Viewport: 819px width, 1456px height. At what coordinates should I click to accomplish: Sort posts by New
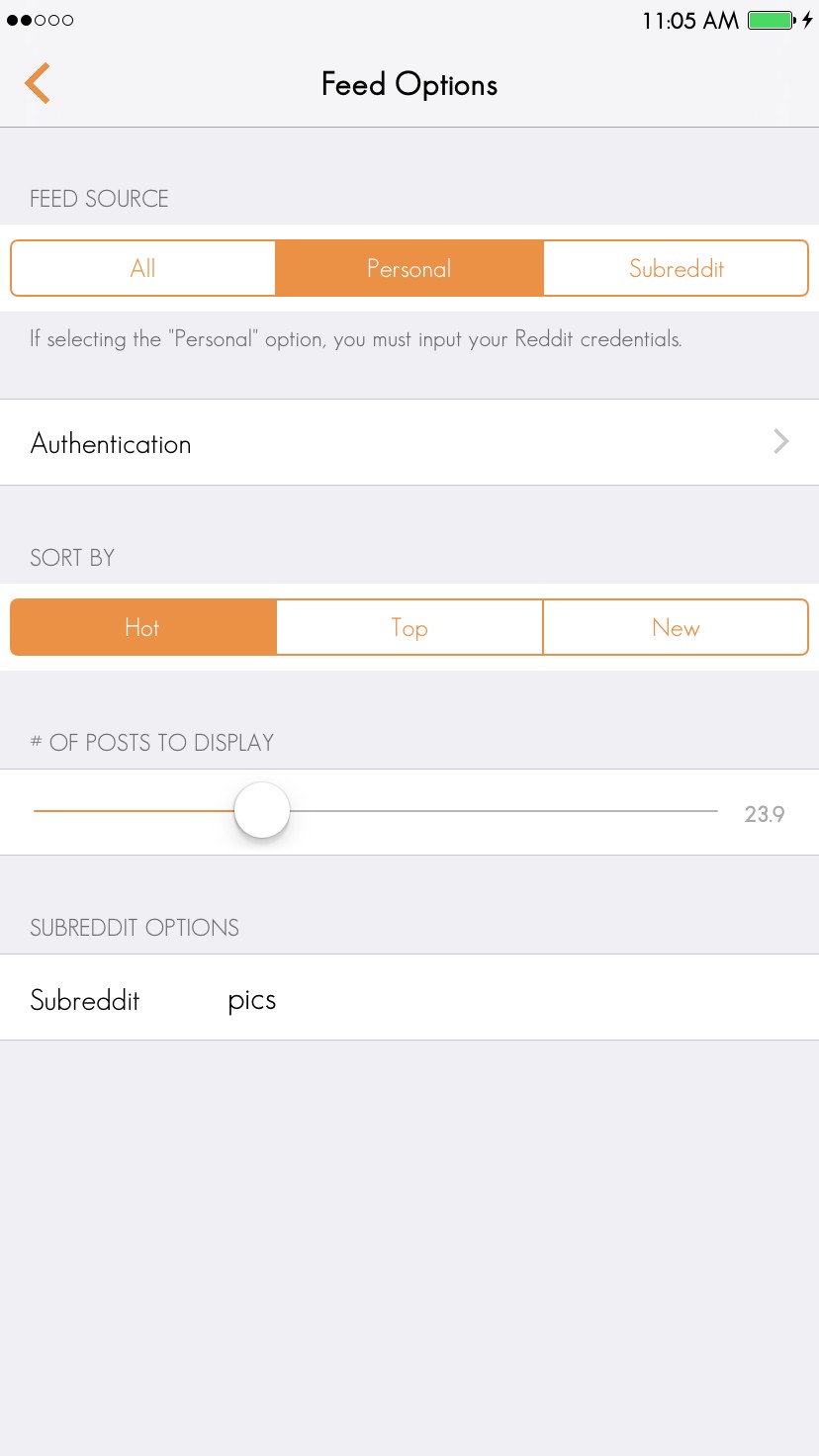coord(676,627)
